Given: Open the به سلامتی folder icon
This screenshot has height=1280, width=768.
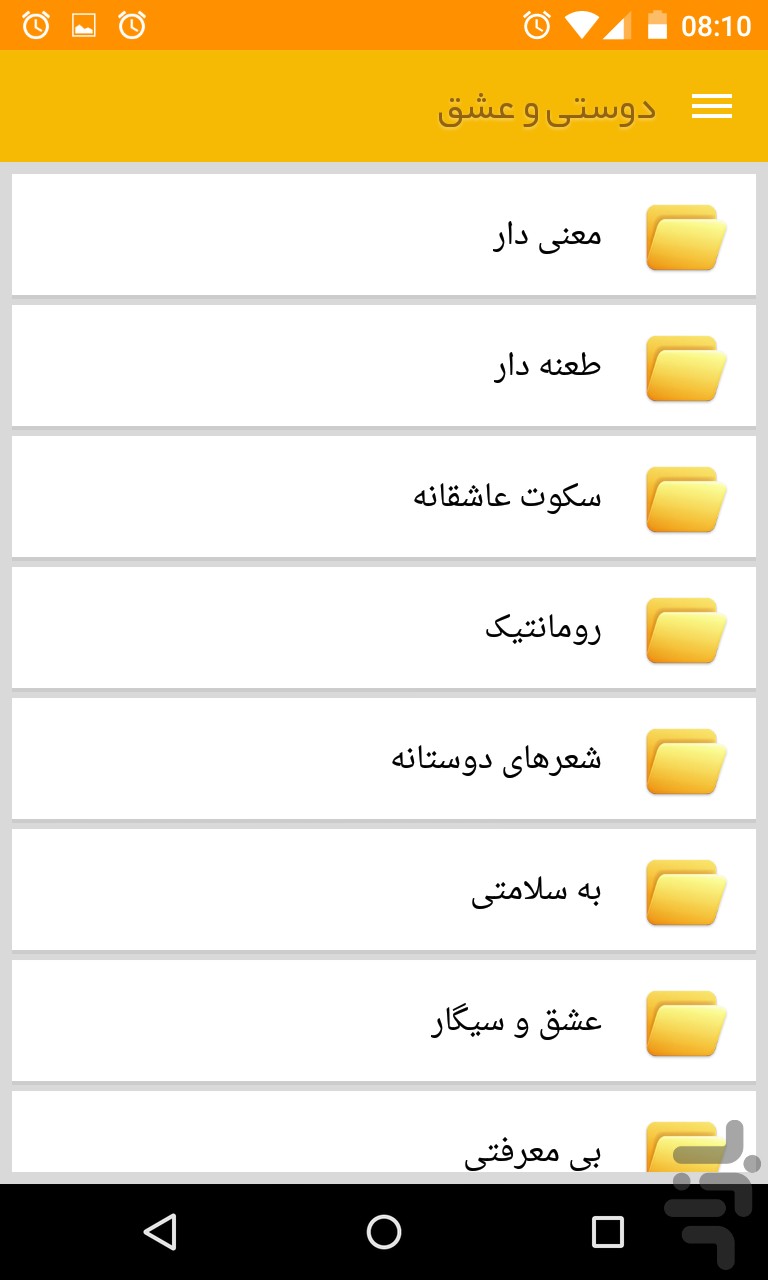Looking at the screenshot, I should tap(685, 889).
